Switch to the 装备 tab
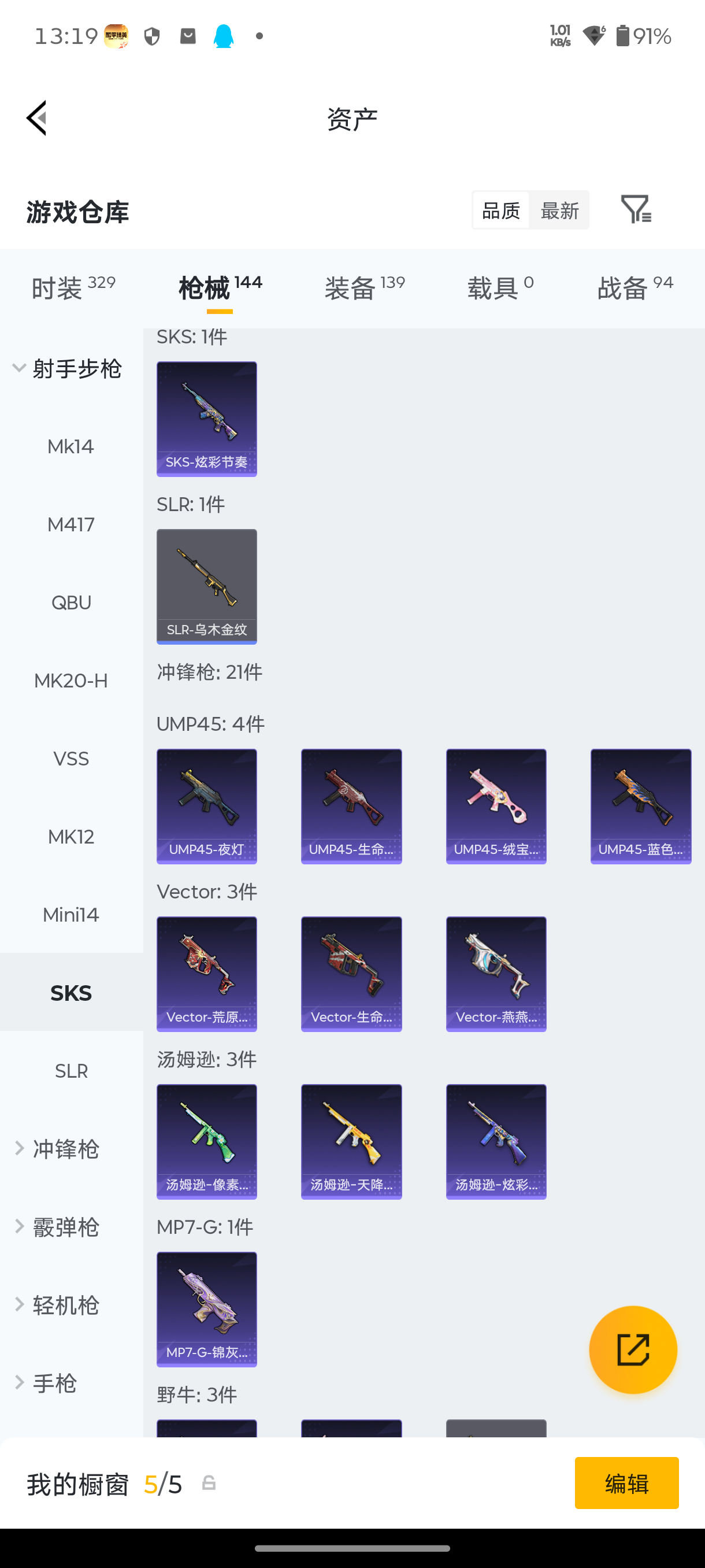The height and width of the screenshot is (1568, 705). [363, 287]
